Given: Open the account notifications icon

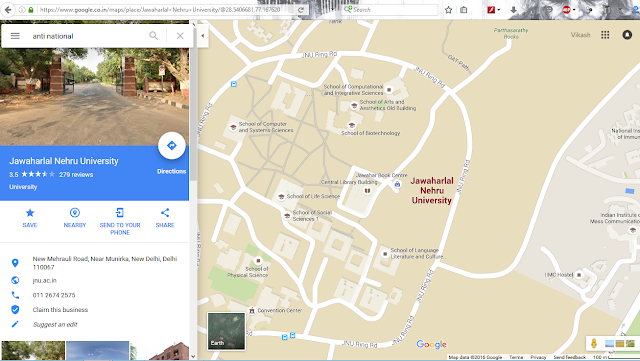Looking at the screenshot, I should [x=627, y=35].
